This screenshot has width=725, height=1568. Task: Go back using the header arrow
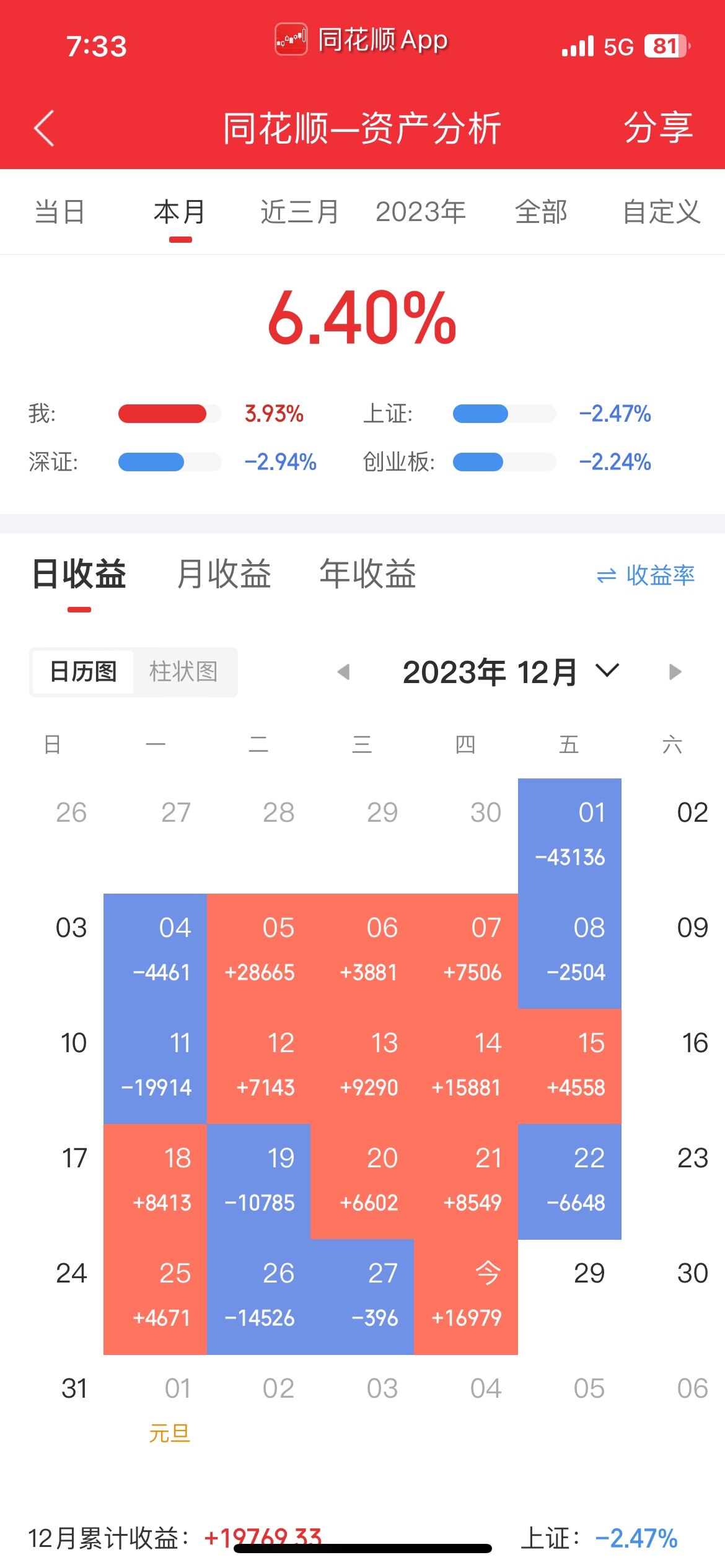point(45,128)
